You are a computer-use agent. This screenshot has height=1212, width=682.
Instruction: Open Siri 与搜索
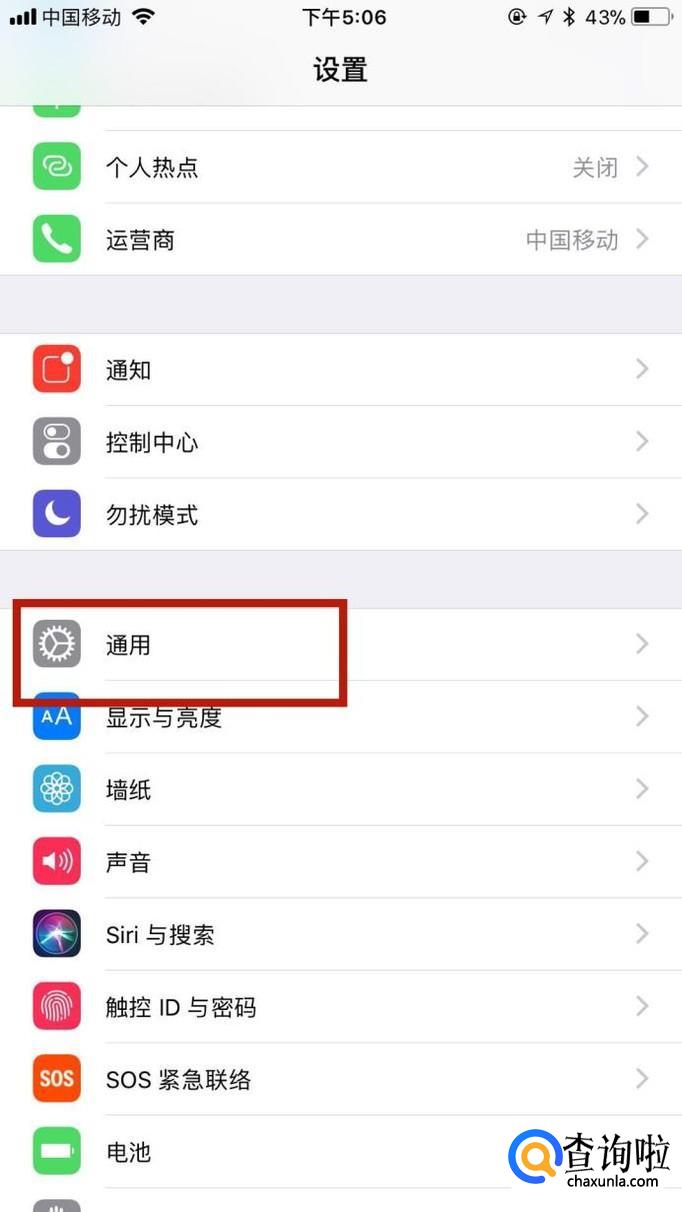[340, 935]
